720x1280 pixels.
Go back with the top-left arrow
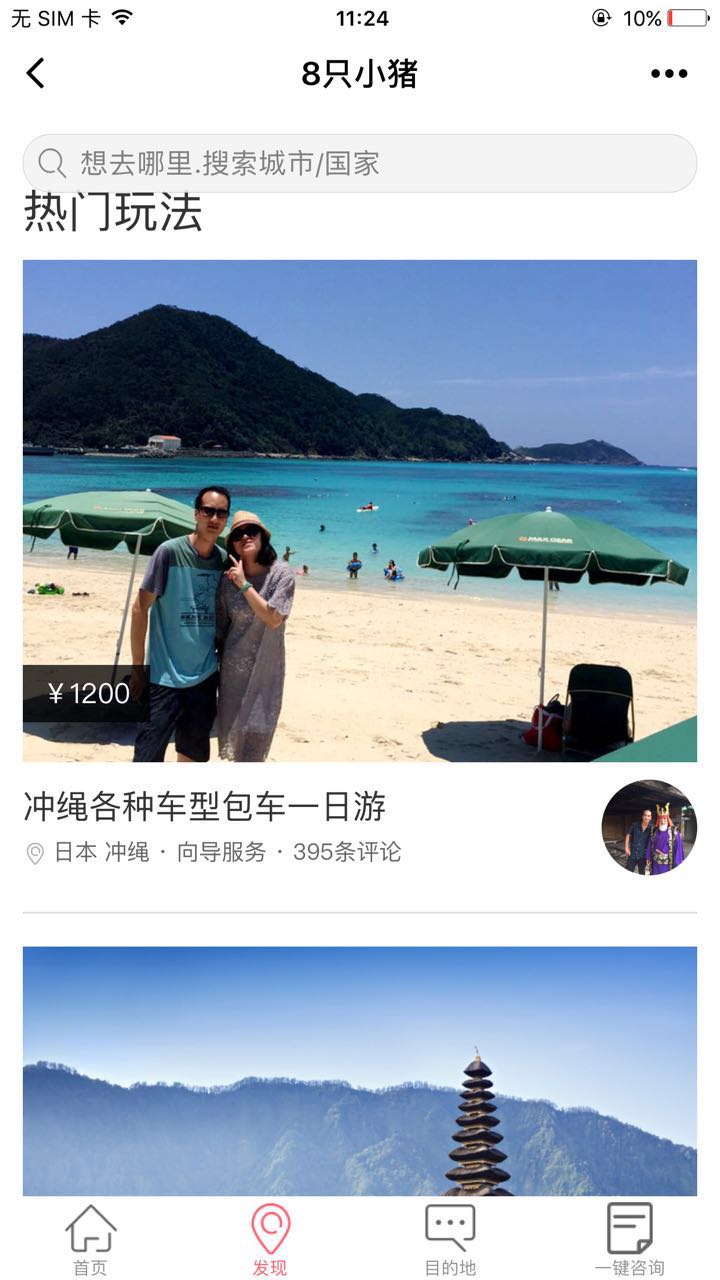tap(36, 73)
